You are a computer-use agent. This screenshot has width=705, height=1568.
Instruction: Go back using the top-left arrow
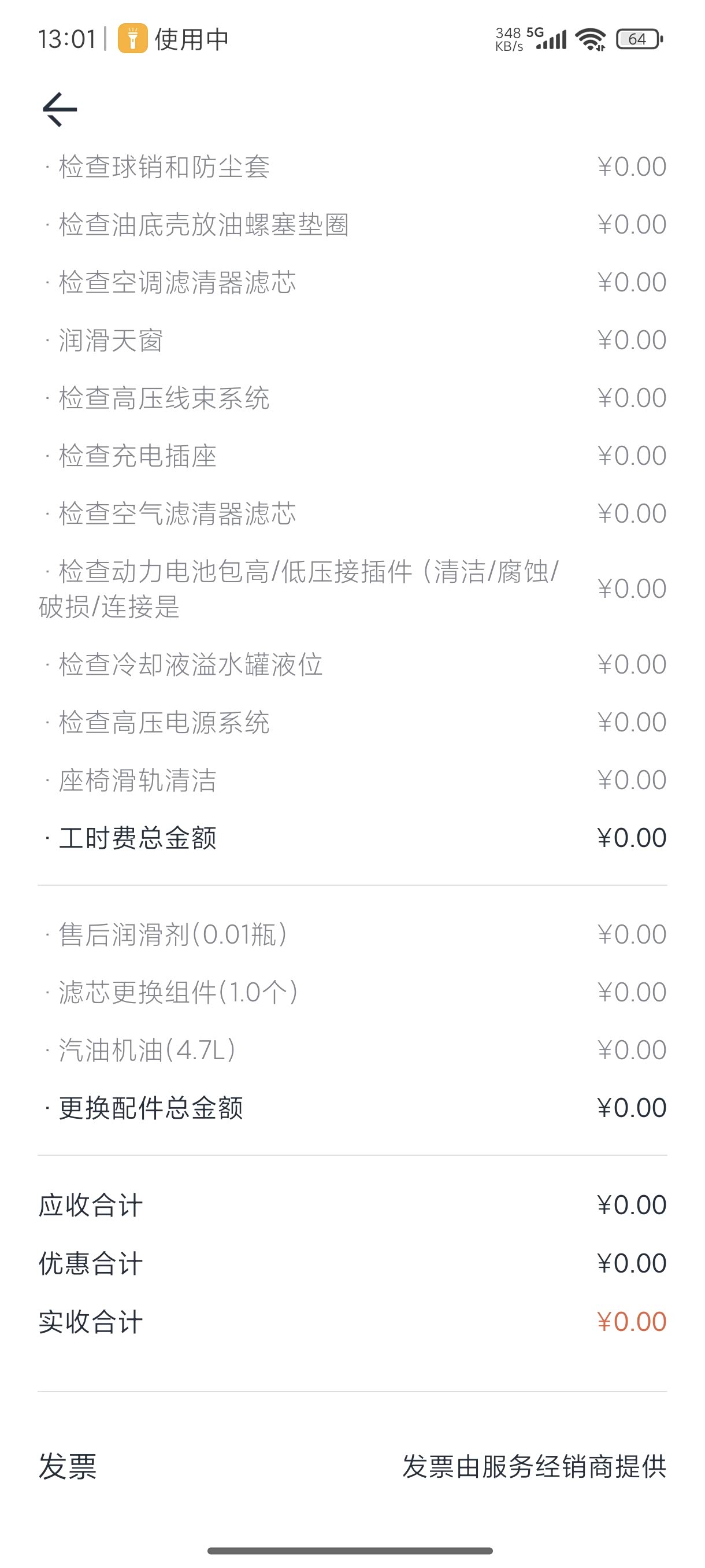pos(60,110)
